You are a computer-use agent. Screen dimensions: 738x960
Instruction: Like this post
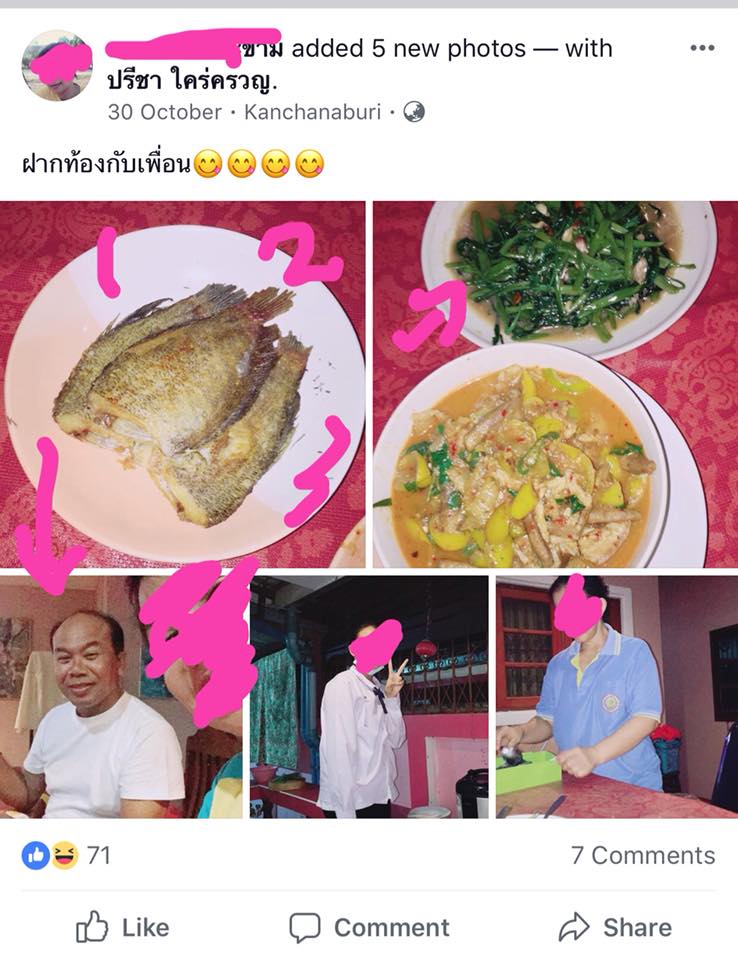pos(122,928)
